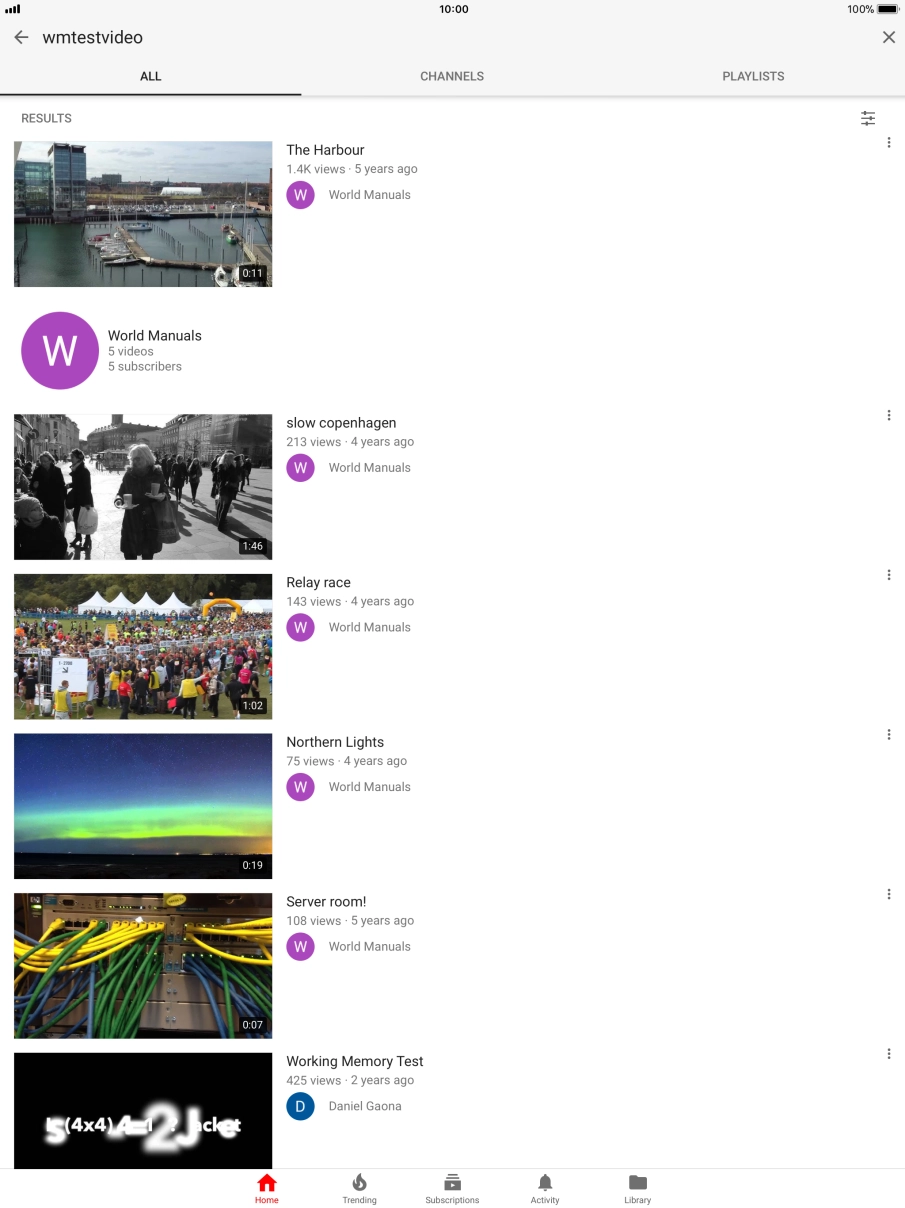Play The Harbour video
This screenshot has height=1208, width=905.
click(x=143, y=214)
